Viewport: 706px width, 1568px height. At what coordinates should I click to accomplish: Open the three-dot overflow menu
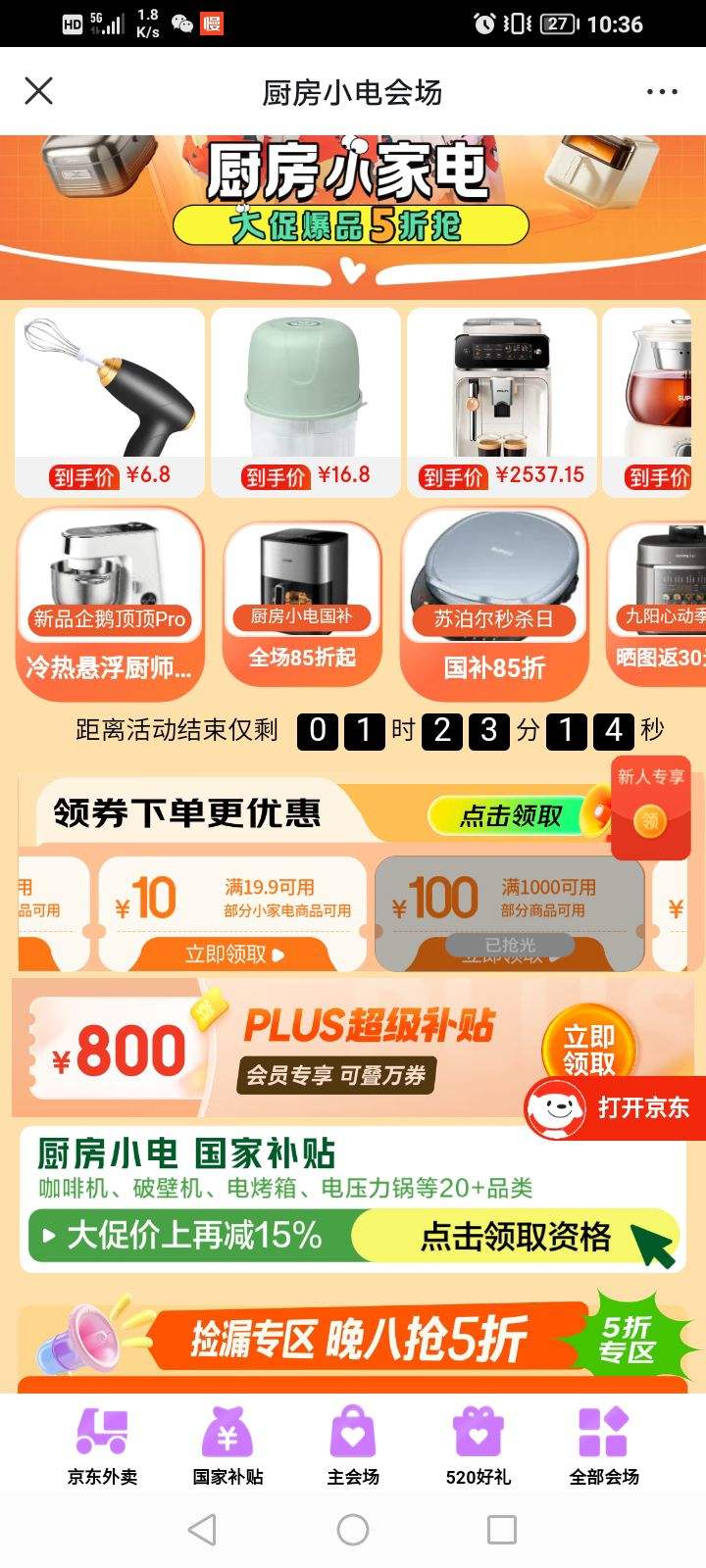662,92
